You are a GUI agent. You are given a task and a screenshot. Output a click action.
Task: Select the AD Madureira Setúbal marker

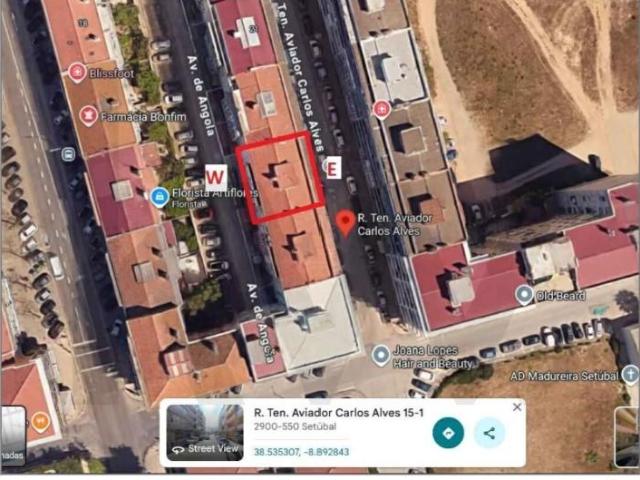(x=630, y=374)
